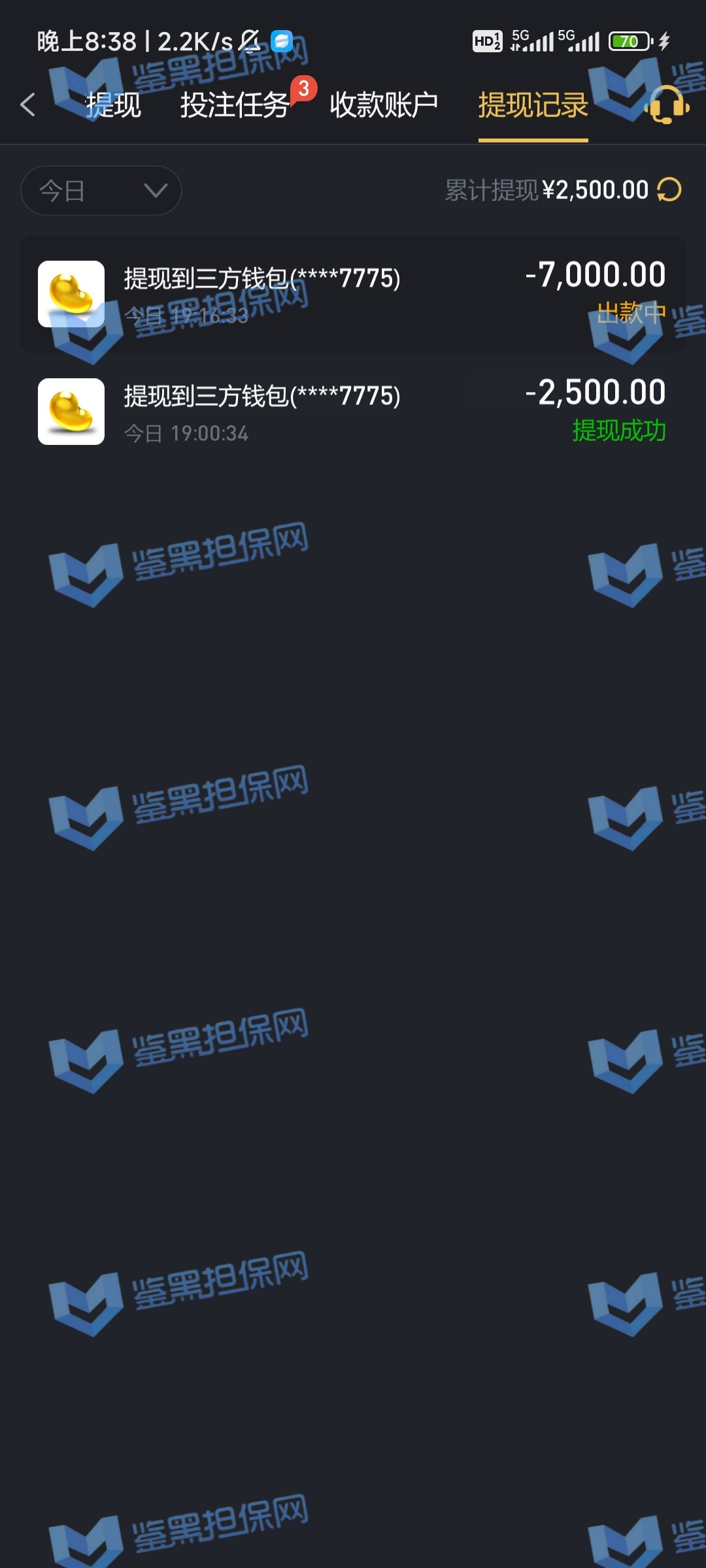Switch to the 提现 tab
This screenshot has height=1568, width=706.
point(113,105)
